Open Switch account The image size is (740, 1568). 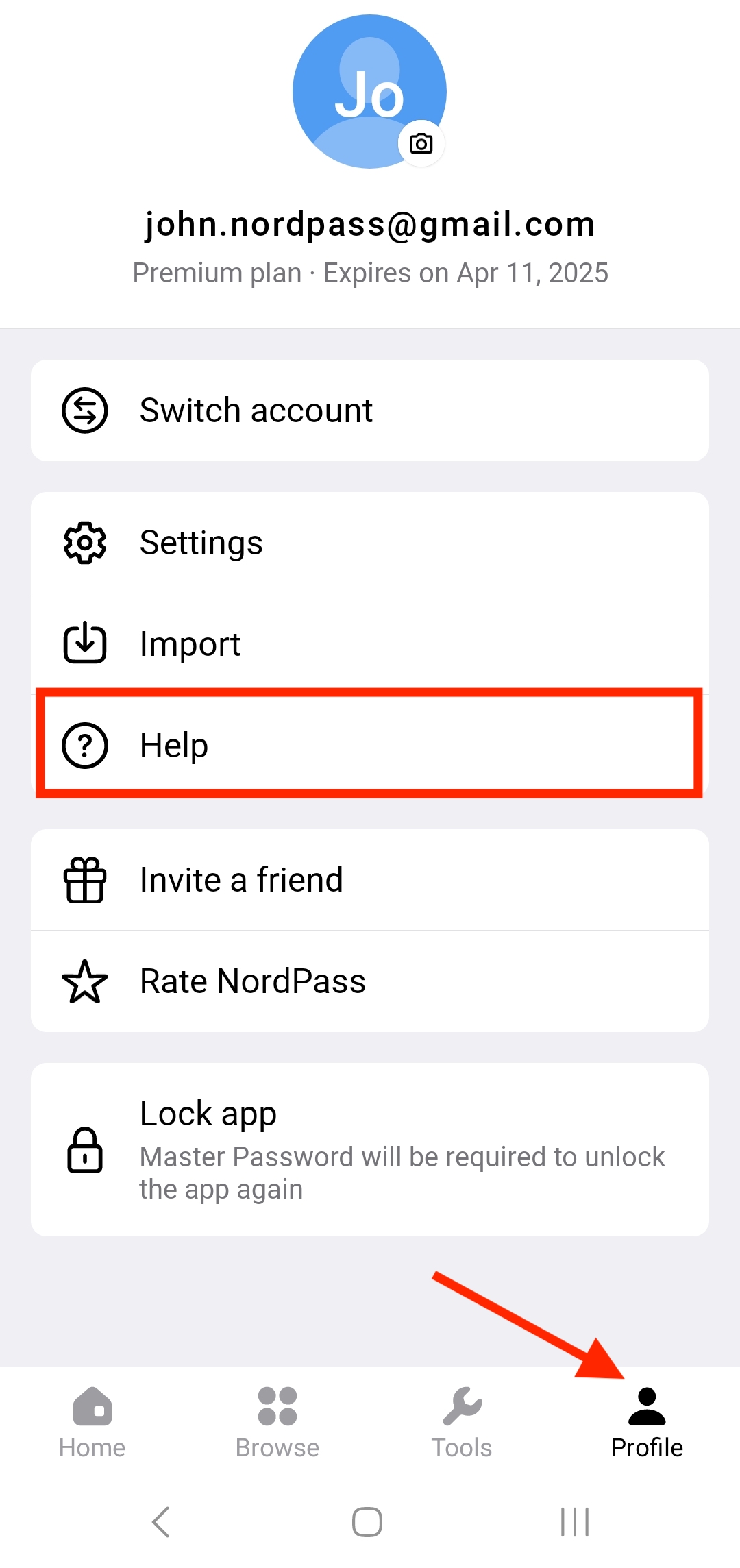(370, 411)
